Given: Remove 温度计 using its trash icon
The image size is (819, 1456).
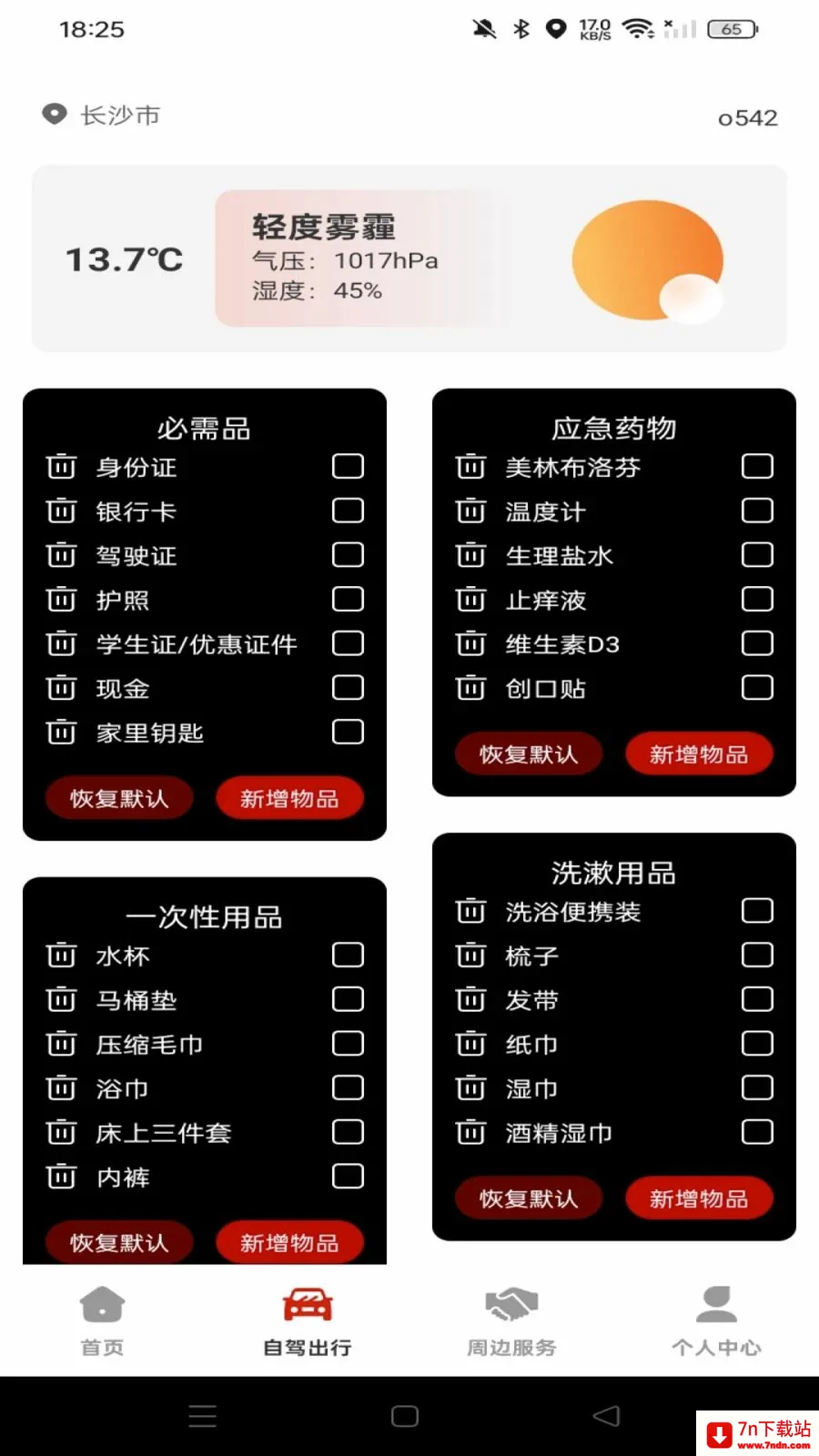Looking at the screenshot, I should pos(470,511).
